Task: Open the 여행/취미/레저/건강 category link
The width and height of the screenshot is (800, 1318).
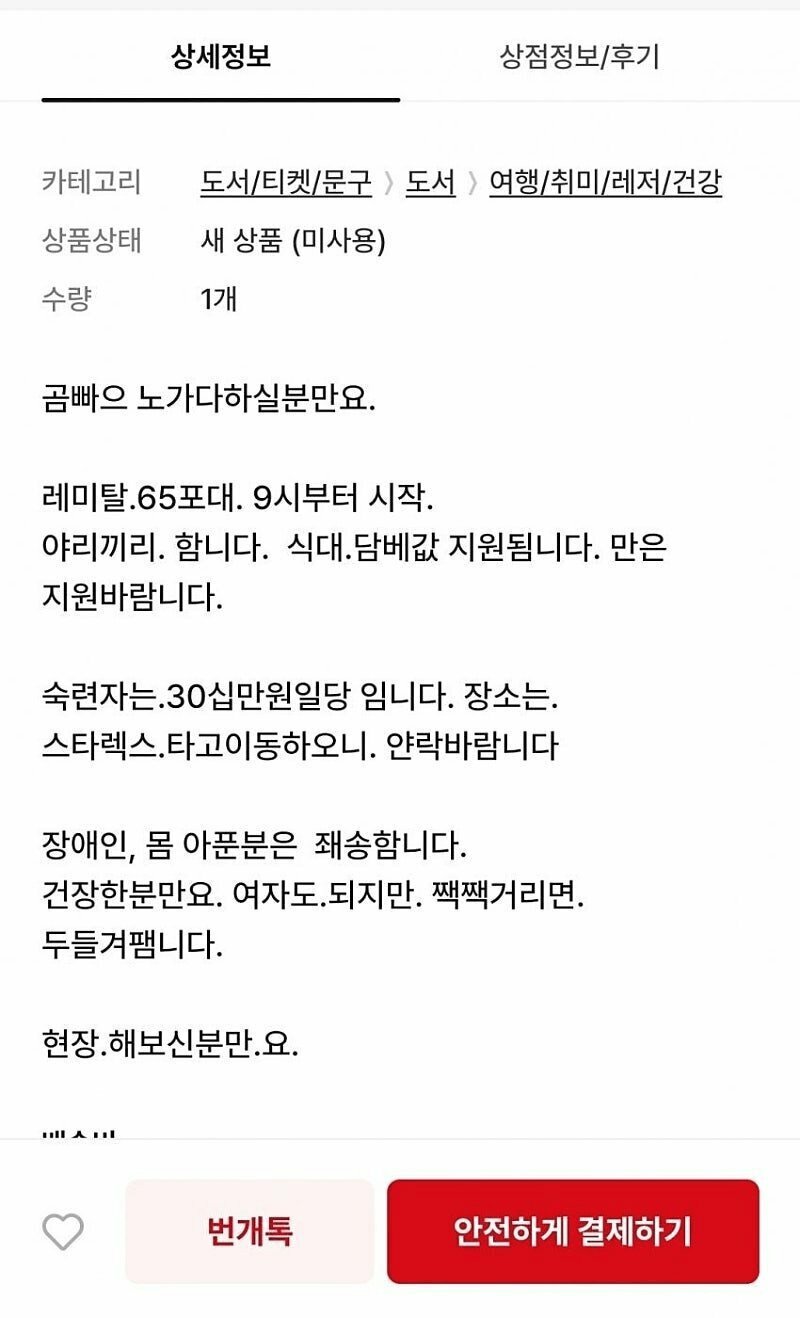Action: pos(605,183)
